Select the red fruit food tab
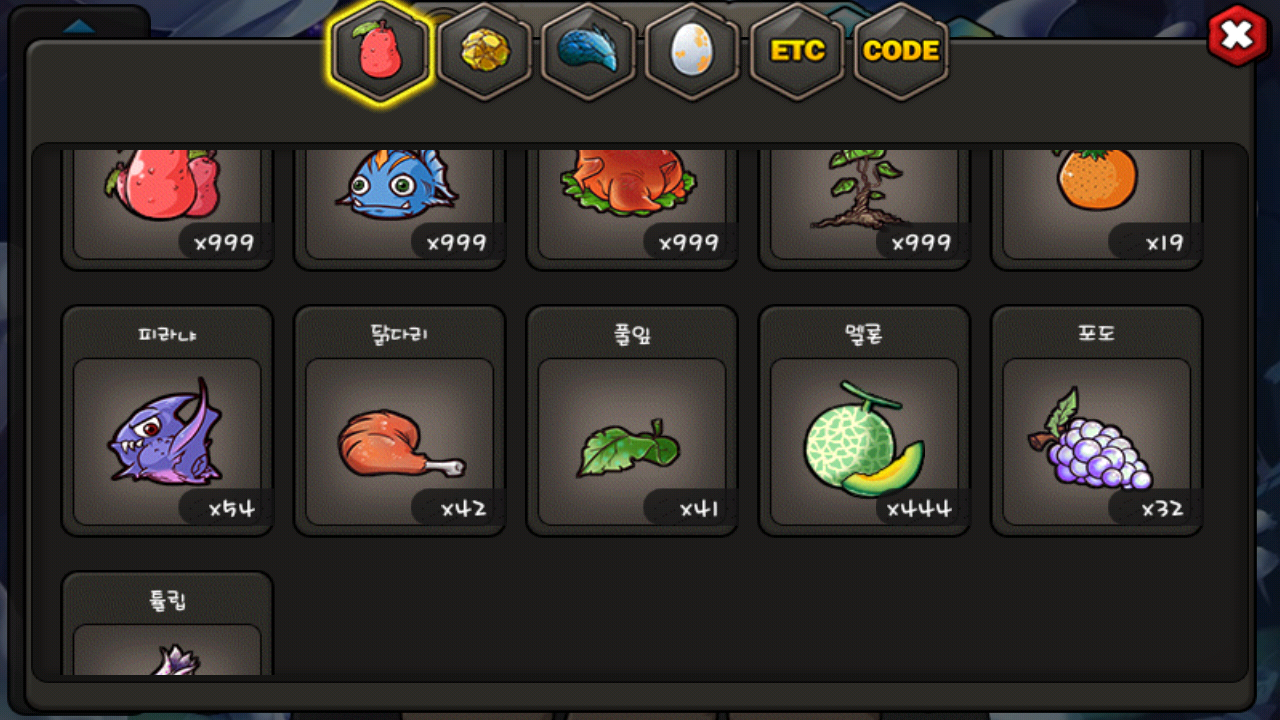Screen dimensions: 1280x720 [381, 51]
